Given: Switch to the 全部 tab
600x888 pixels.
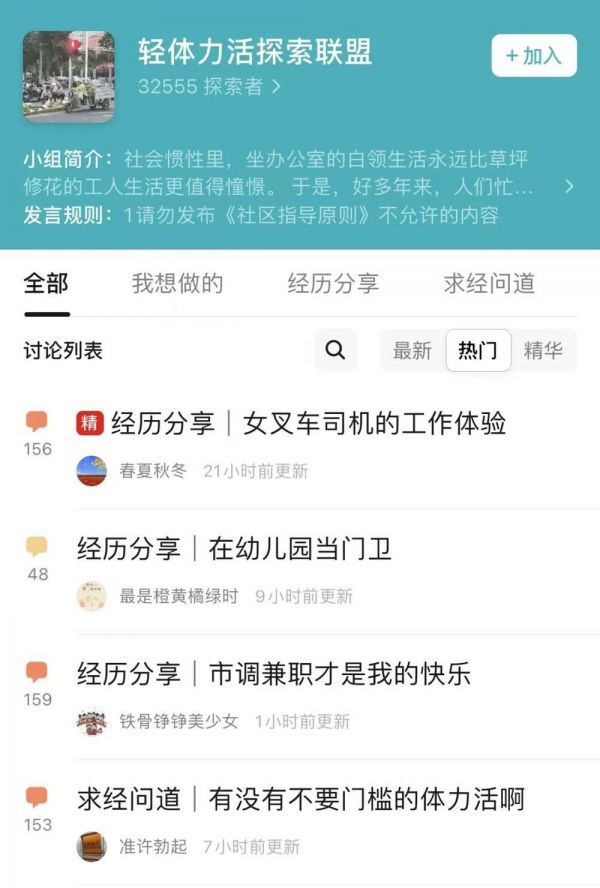Looking at the screenshot, I should tap(46, 283).
